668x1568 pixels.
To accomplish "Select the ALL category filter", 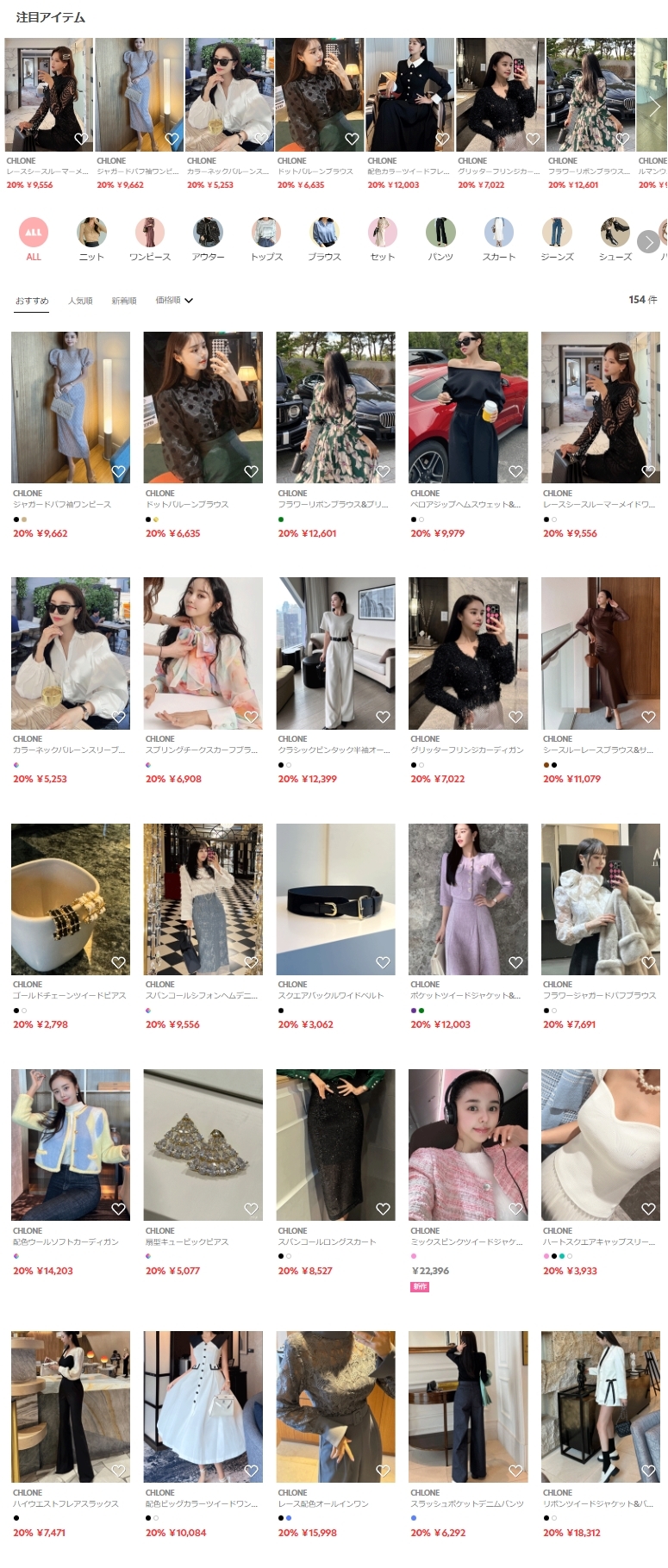I will (34, 233).
